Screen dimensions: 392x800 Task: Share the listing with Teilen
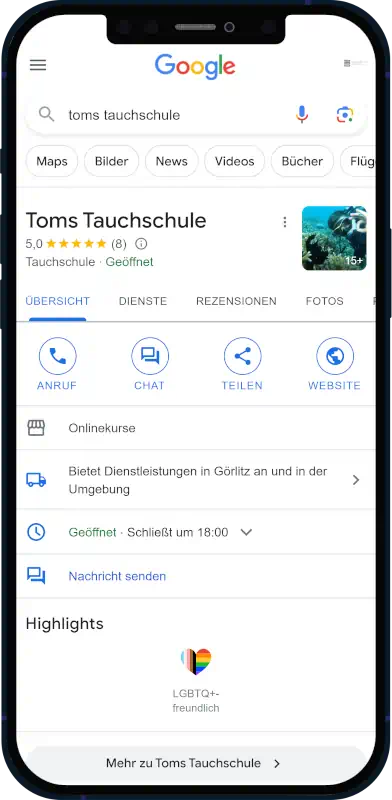(242, 364)
